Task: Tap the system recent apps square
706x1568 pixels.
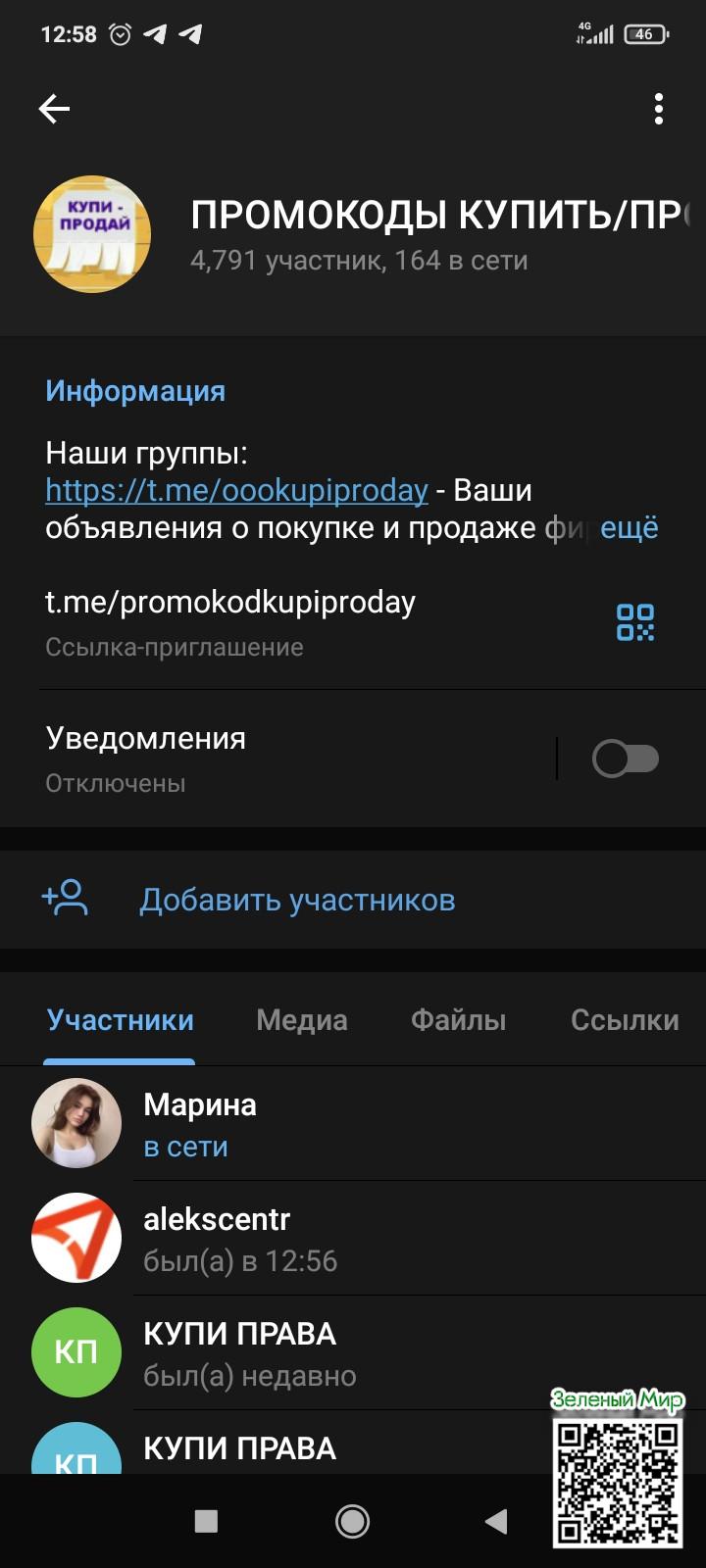Action: (x=206, y=1521)
